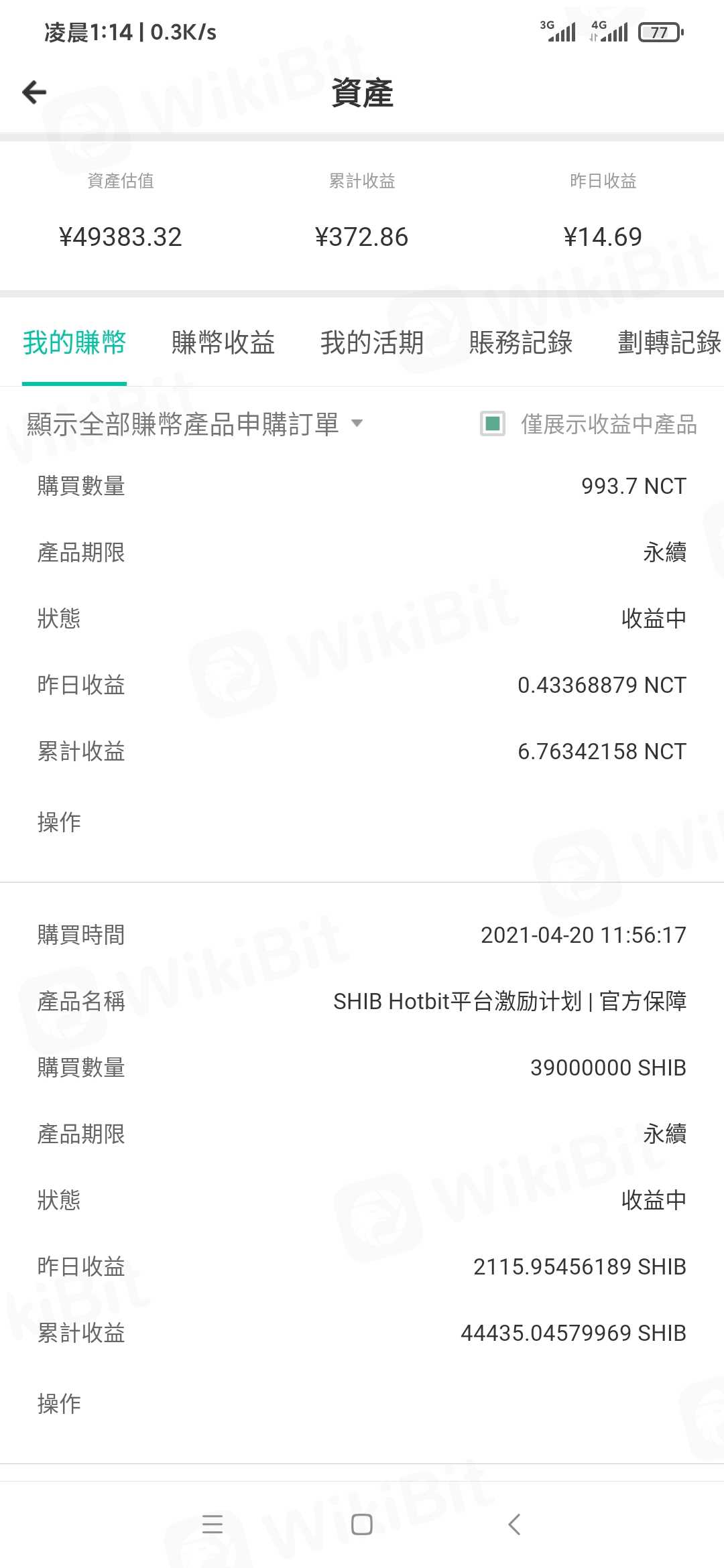Switch to the 賺幣收益 tab

coord(223,342)
